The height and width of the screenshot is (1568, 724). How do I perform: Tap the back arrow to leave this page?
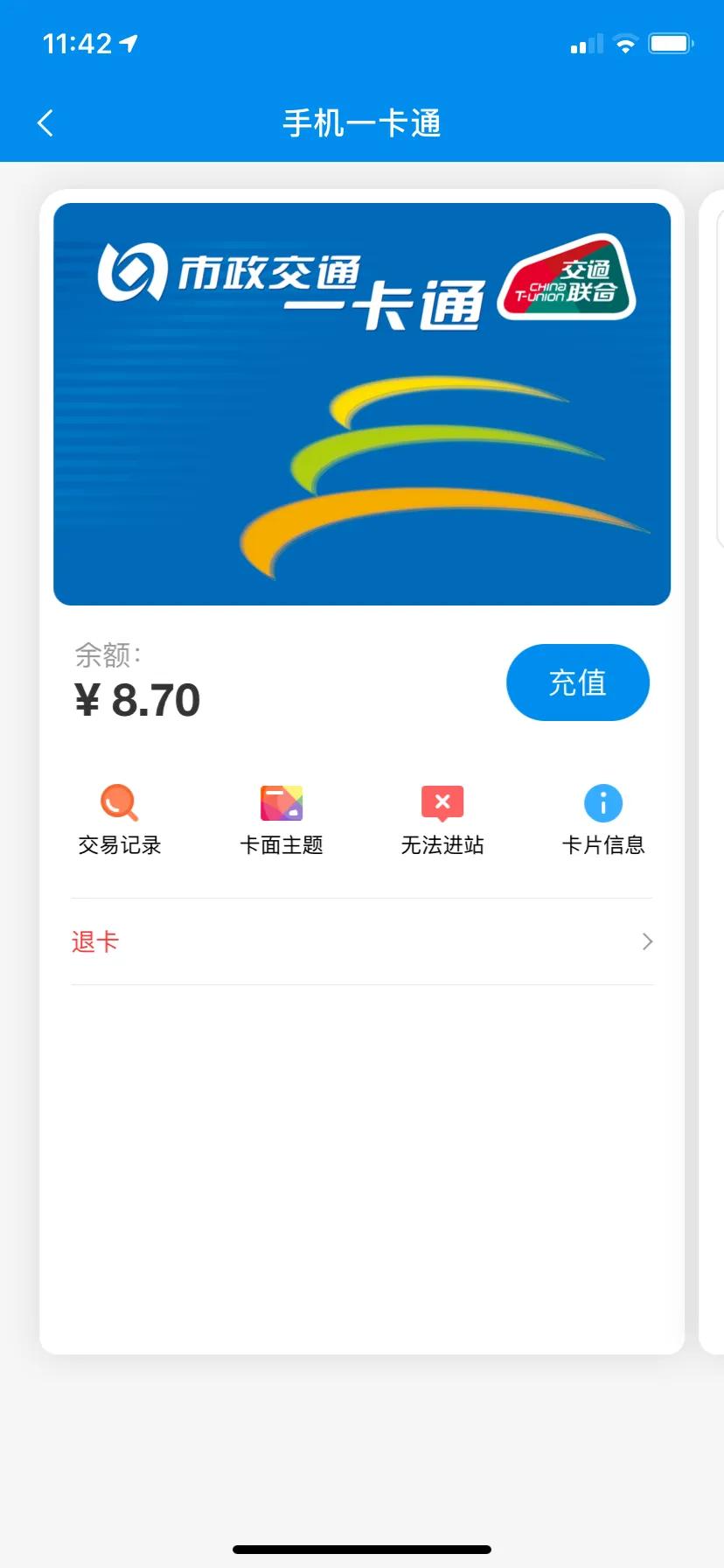point(45,122)
